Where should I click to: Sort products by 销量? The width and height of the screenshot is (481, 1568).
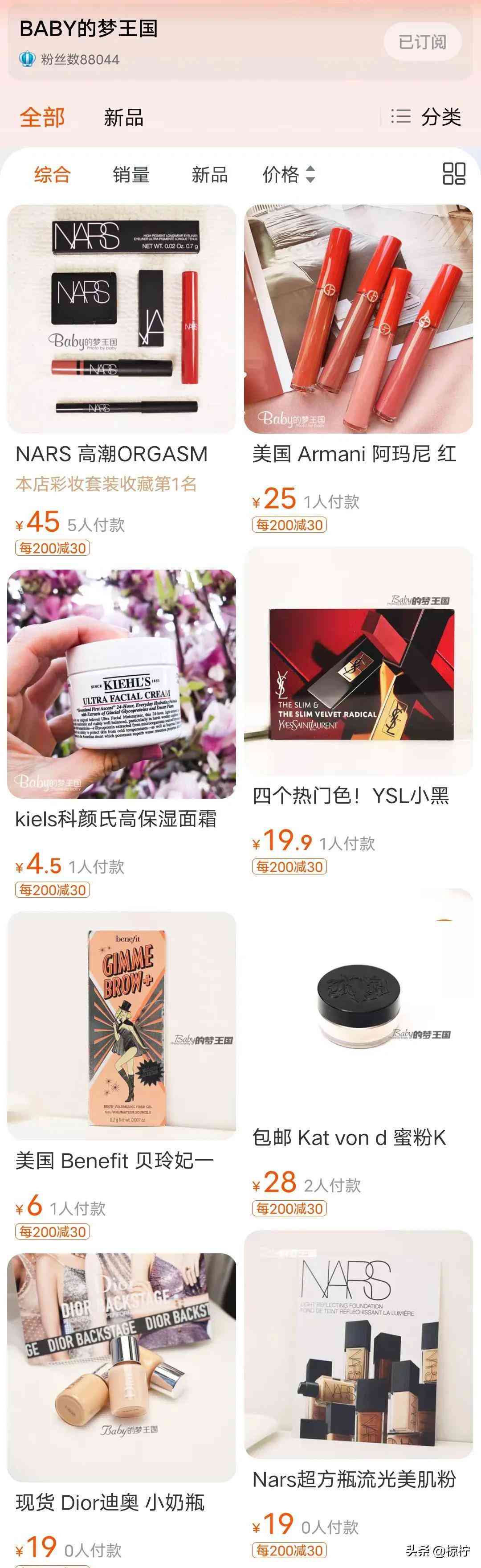[x=131, y=175]
